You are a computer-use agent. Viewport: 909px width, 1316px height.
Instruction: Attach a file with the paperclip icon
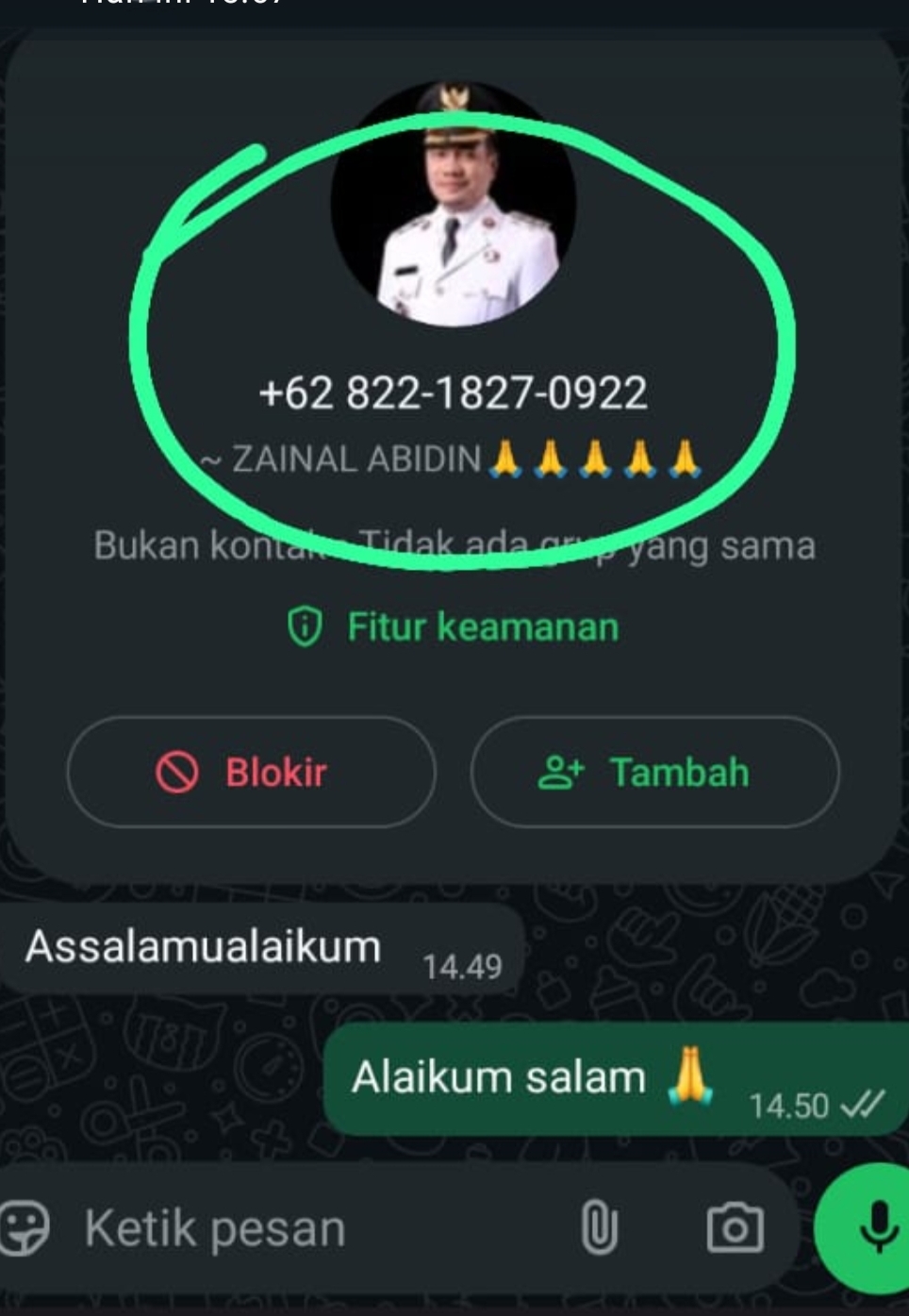tap(599, 1228)
